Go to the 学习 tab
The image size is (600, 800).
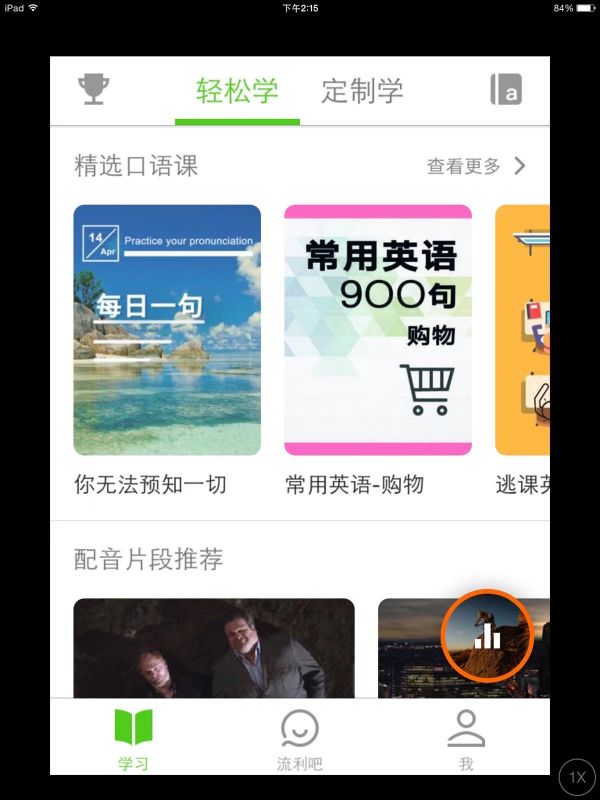(133, 739)
